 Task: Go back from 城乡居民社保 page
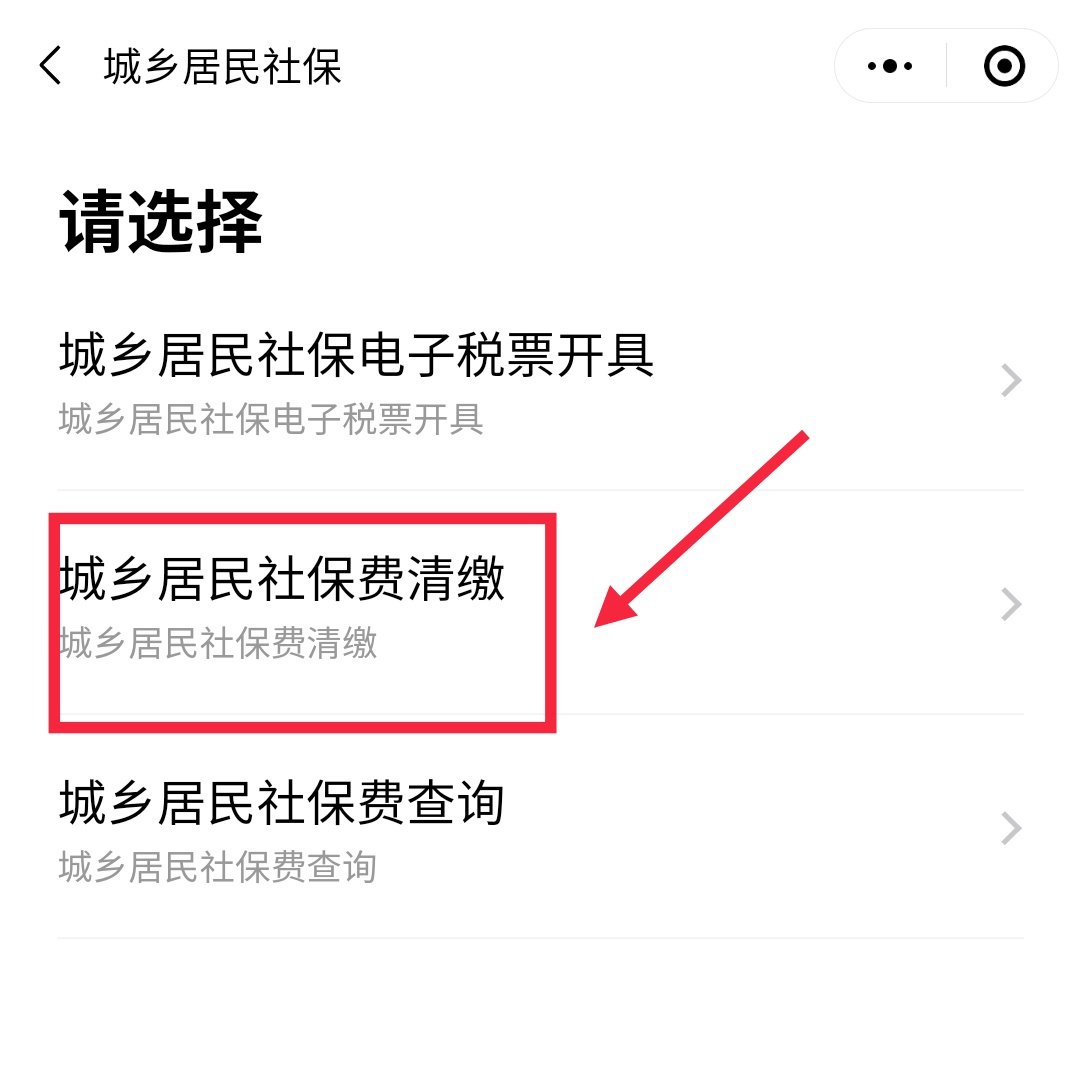click(50, 67)
